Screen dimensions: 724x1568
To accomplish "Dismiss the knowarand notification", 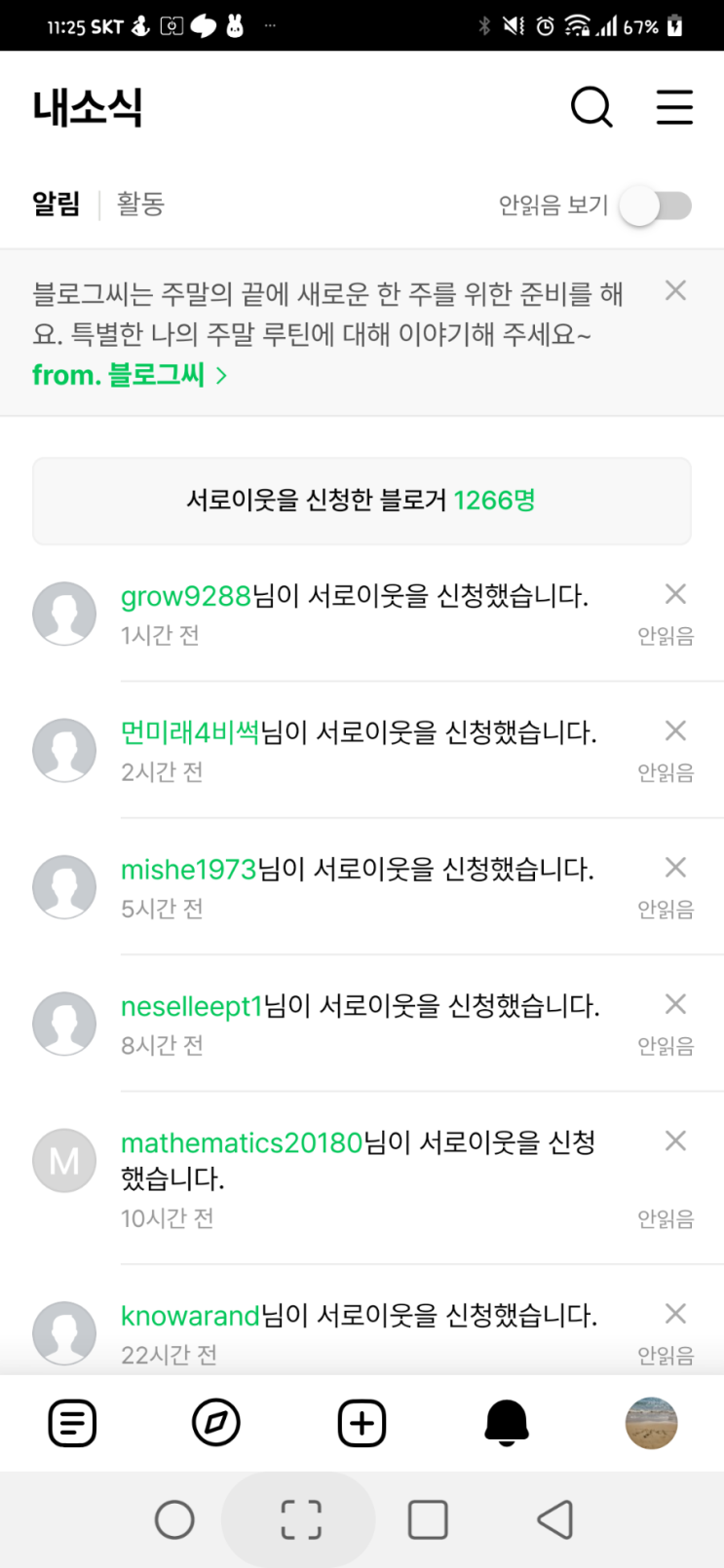I will coord(675,1314).
